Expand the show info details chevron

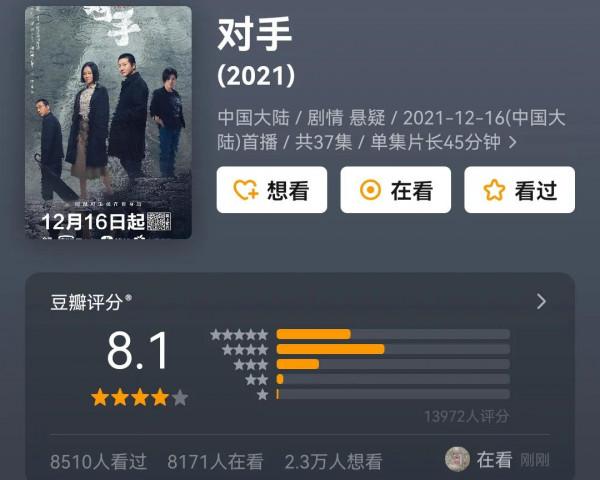coord(513,143)
